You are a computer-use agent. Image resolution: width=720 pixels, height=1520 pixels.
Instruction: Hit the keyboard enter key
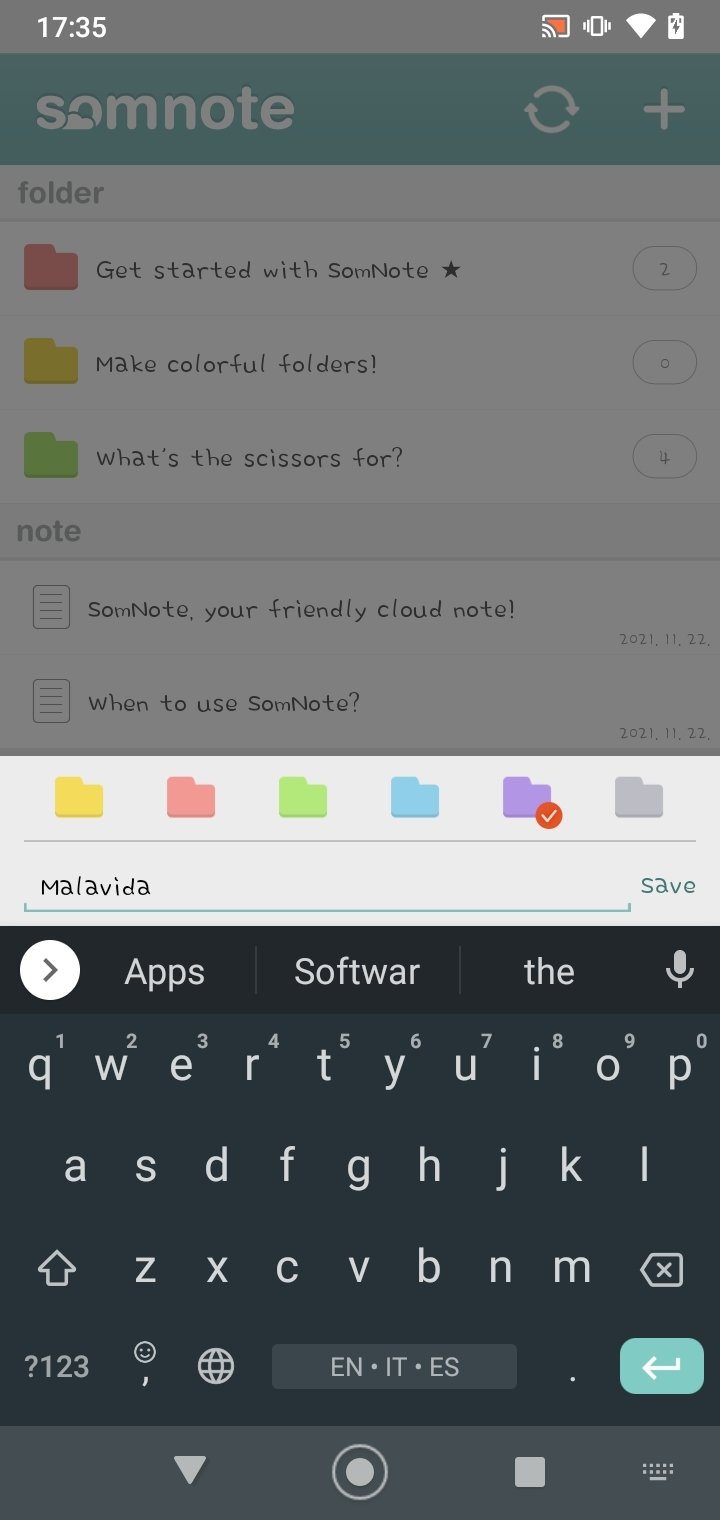point(662,1366)
